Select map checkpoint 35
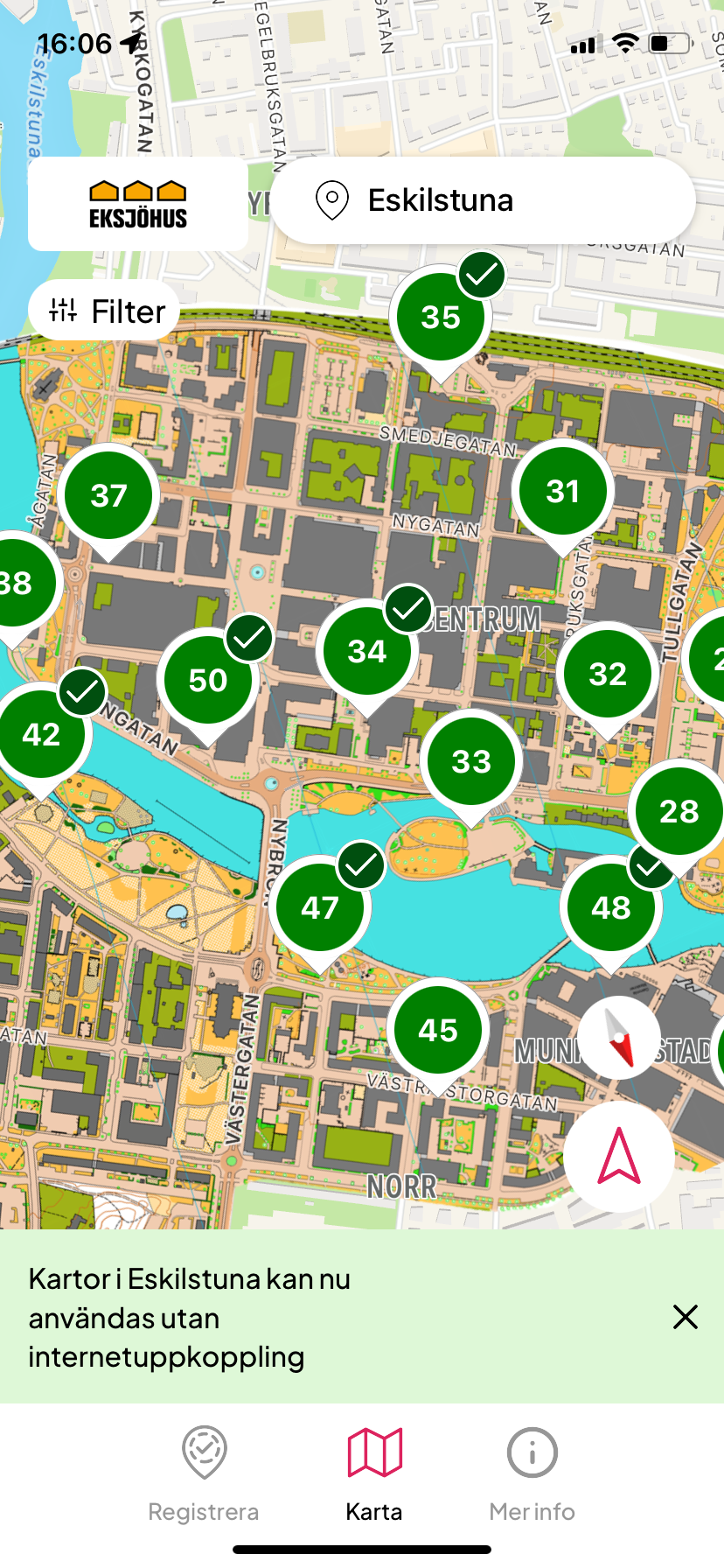Image resolution: width=724 pixels, height=1568 pixels. pyautogui.click(x=441, y=317)
